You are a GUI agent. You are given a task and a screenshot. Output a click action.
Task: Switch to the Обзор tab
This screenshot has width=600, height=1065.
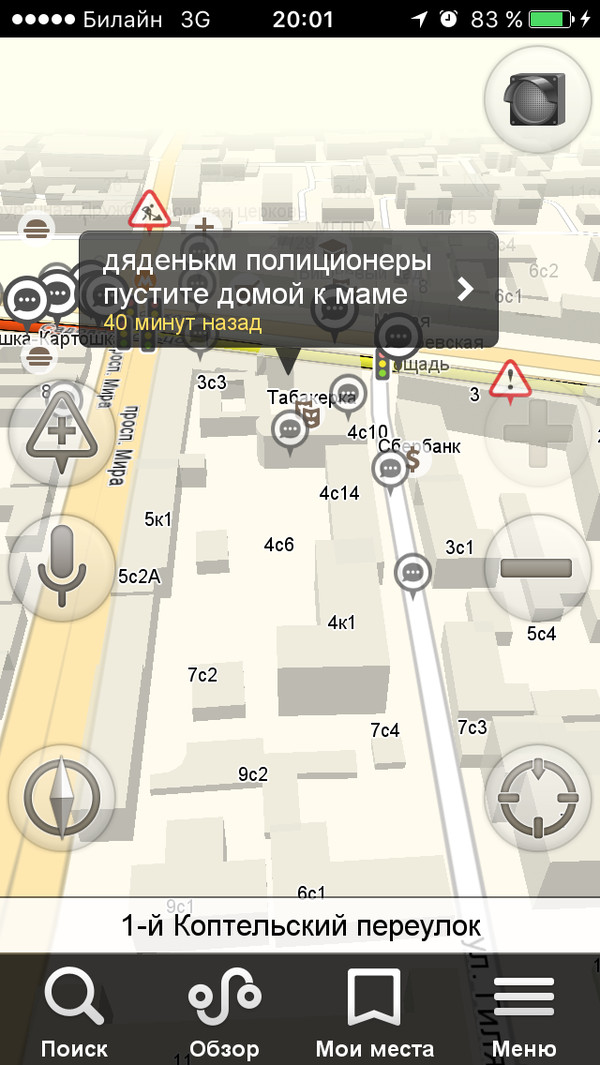pyautogui.click(x=225, y=1012)
